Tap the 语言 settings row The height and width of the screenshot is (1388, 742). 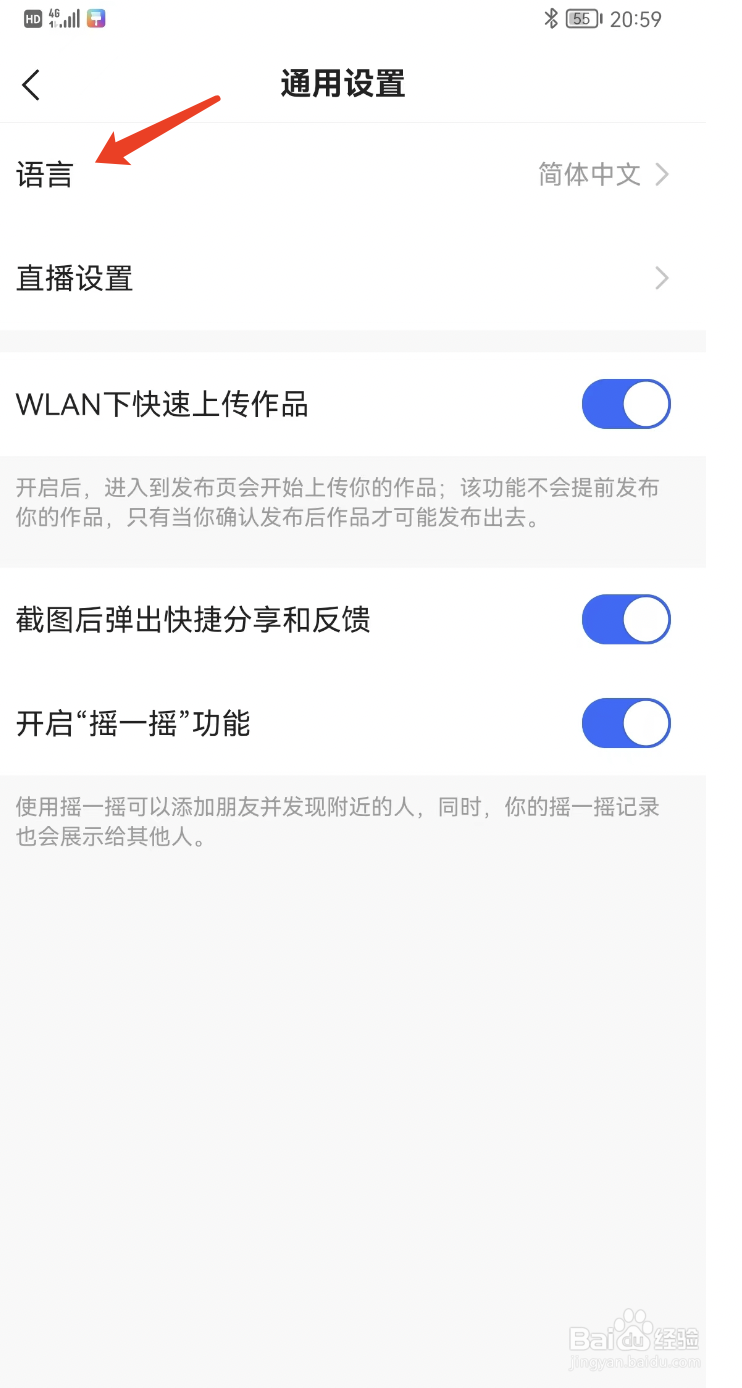tap(45, 174)
